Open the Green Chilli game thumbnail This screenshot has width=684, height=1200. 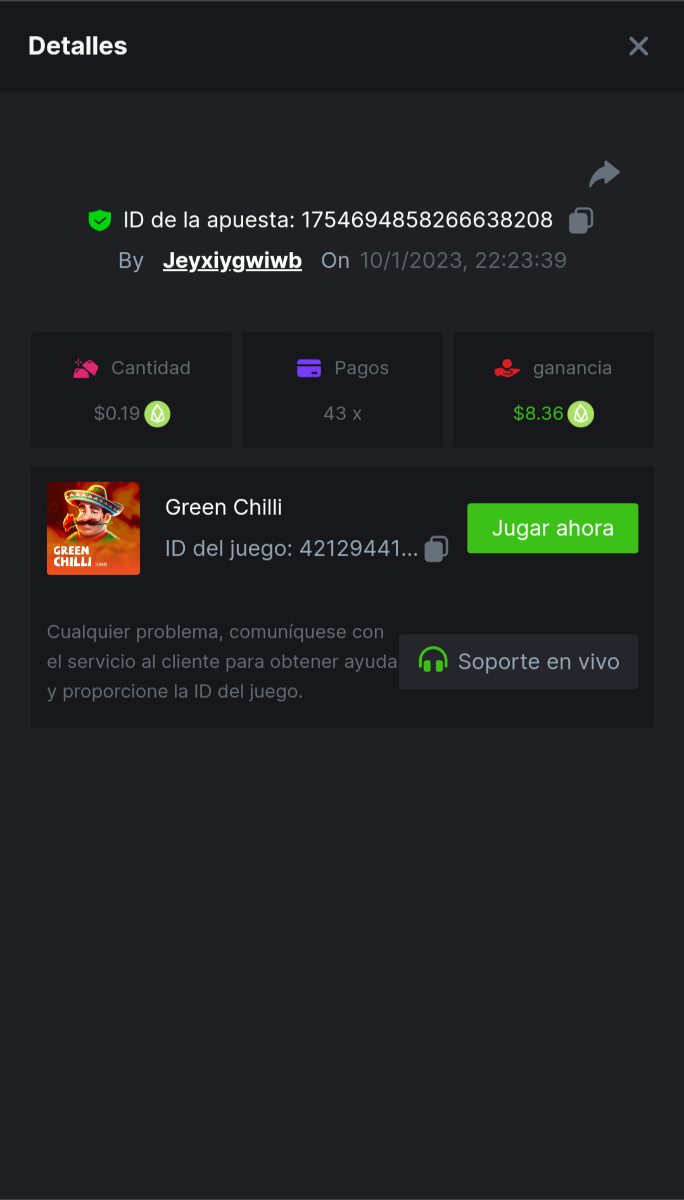click(x=93, y=528)
